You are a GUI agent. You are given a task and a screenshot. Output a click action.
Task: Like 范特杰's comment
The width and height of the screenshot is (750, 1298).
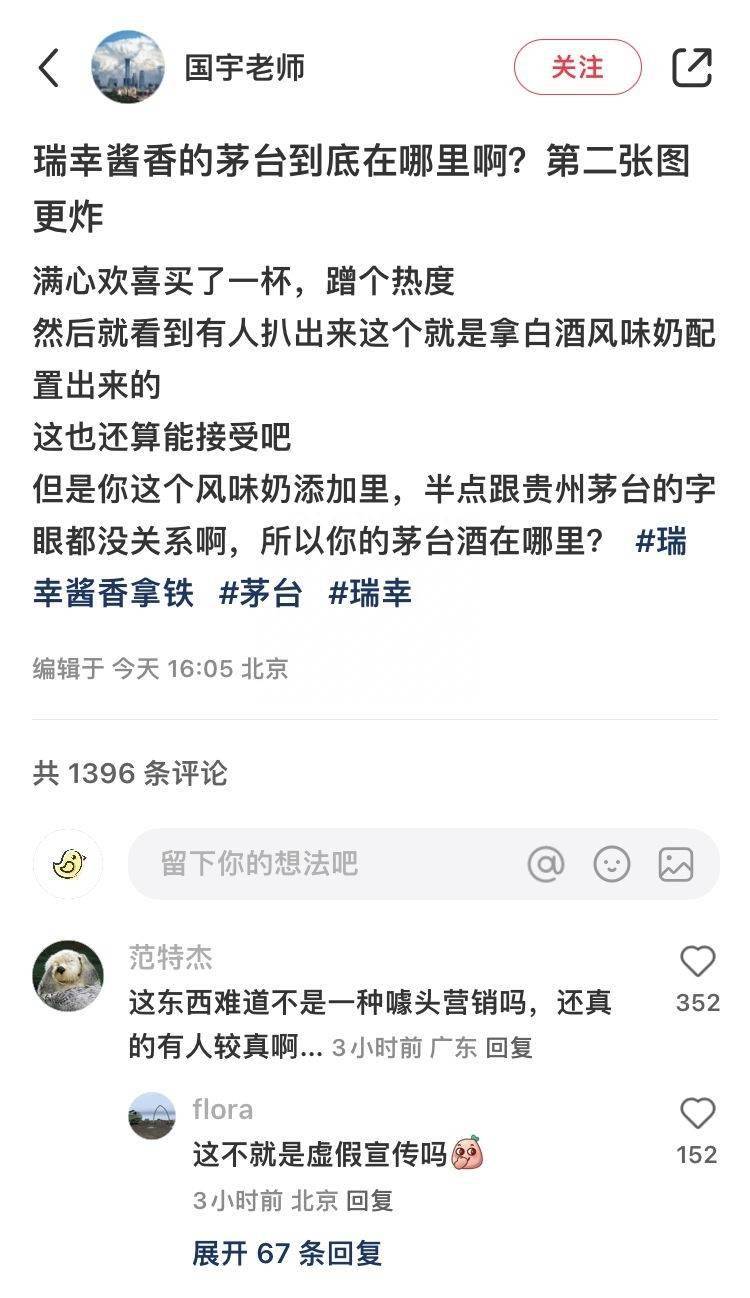697,962
